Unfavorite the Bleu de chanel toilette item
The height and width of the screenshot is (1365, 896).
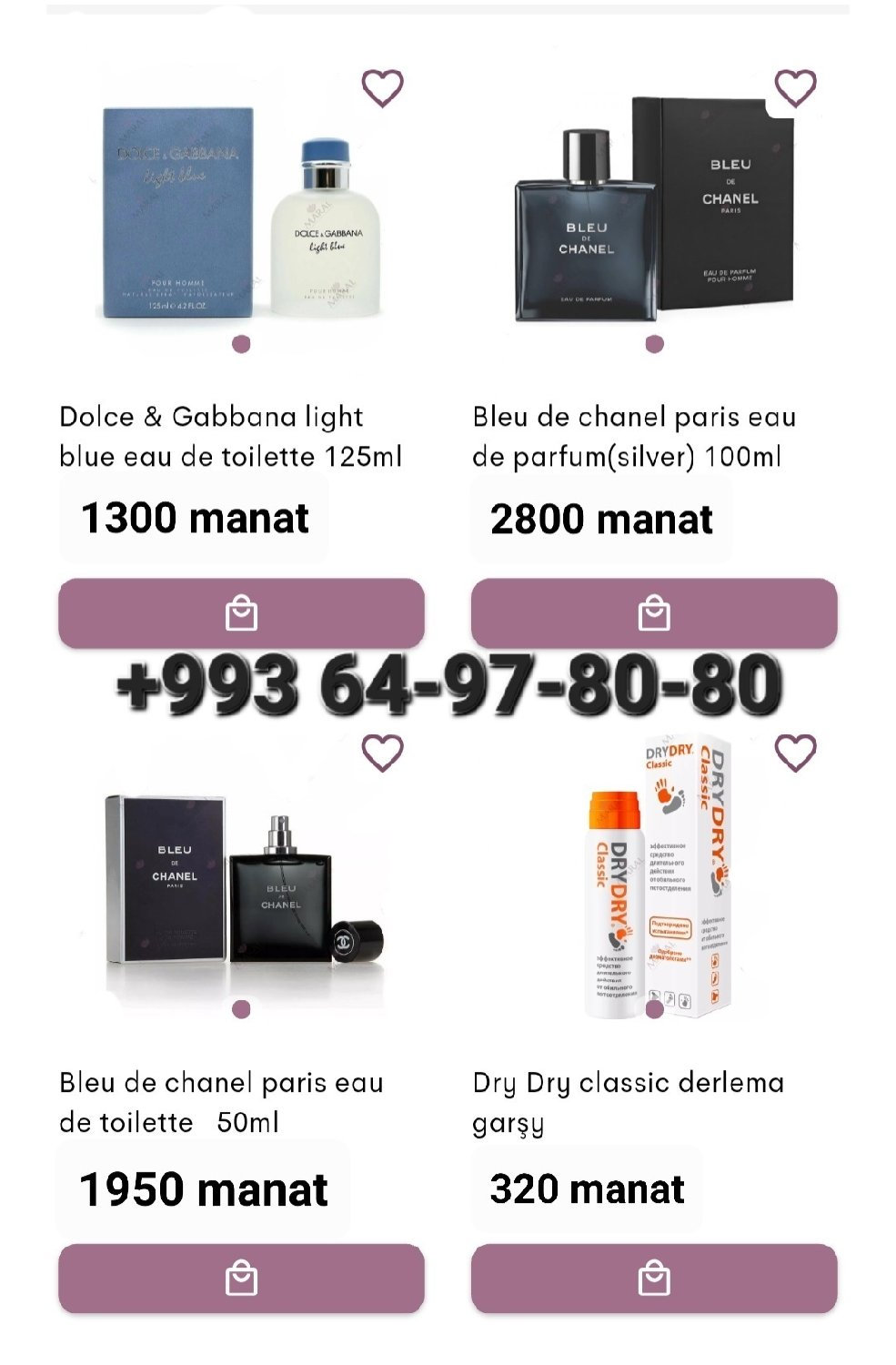[x=382, y=753]
